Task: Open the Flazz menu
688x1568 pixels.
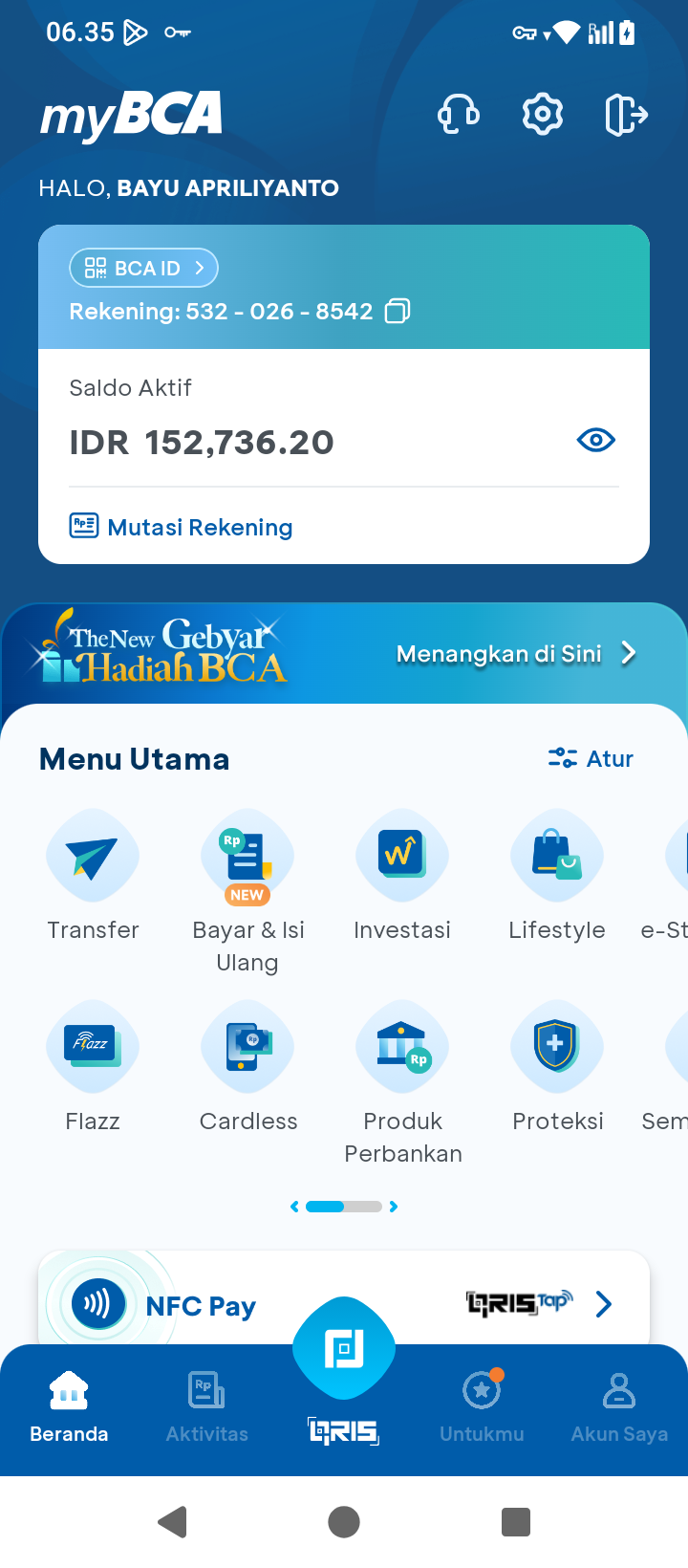Action: pyautogui.click(x=93, y=1068)
